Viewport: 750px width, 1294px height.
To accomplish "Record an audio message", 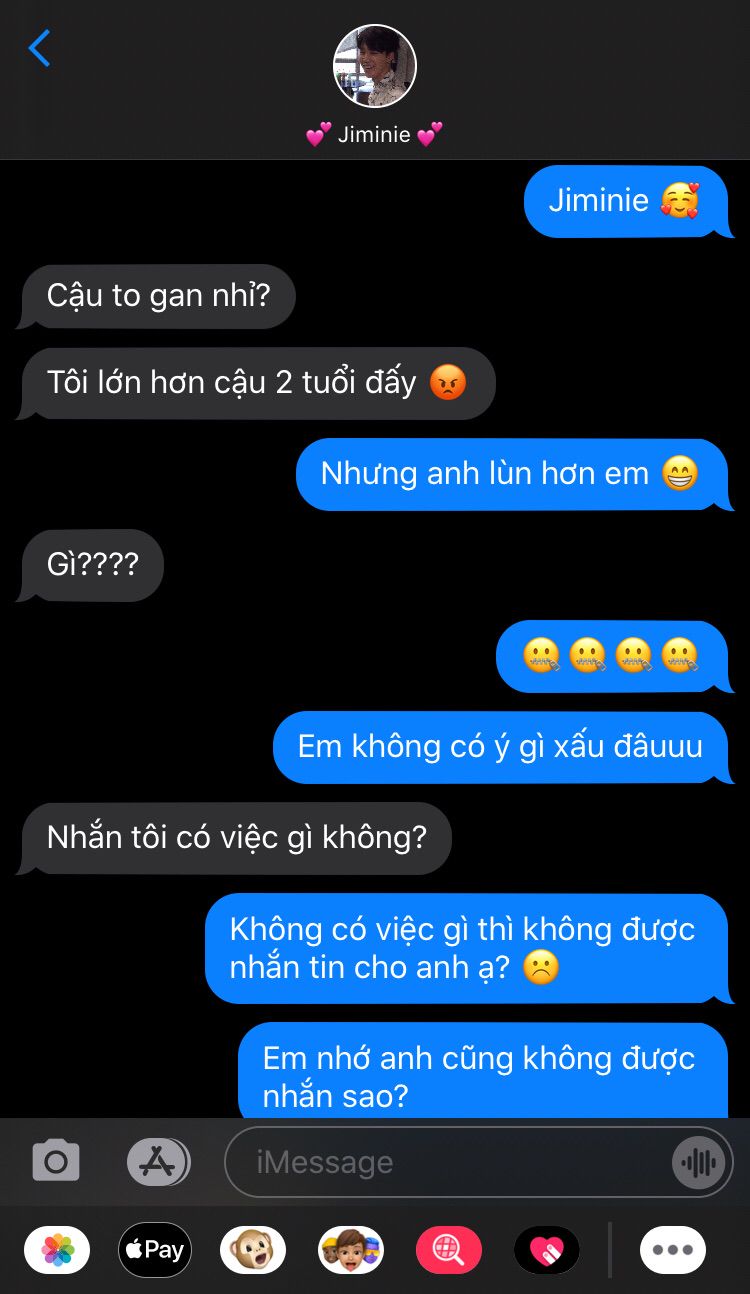I will [x=698, y=1162].
